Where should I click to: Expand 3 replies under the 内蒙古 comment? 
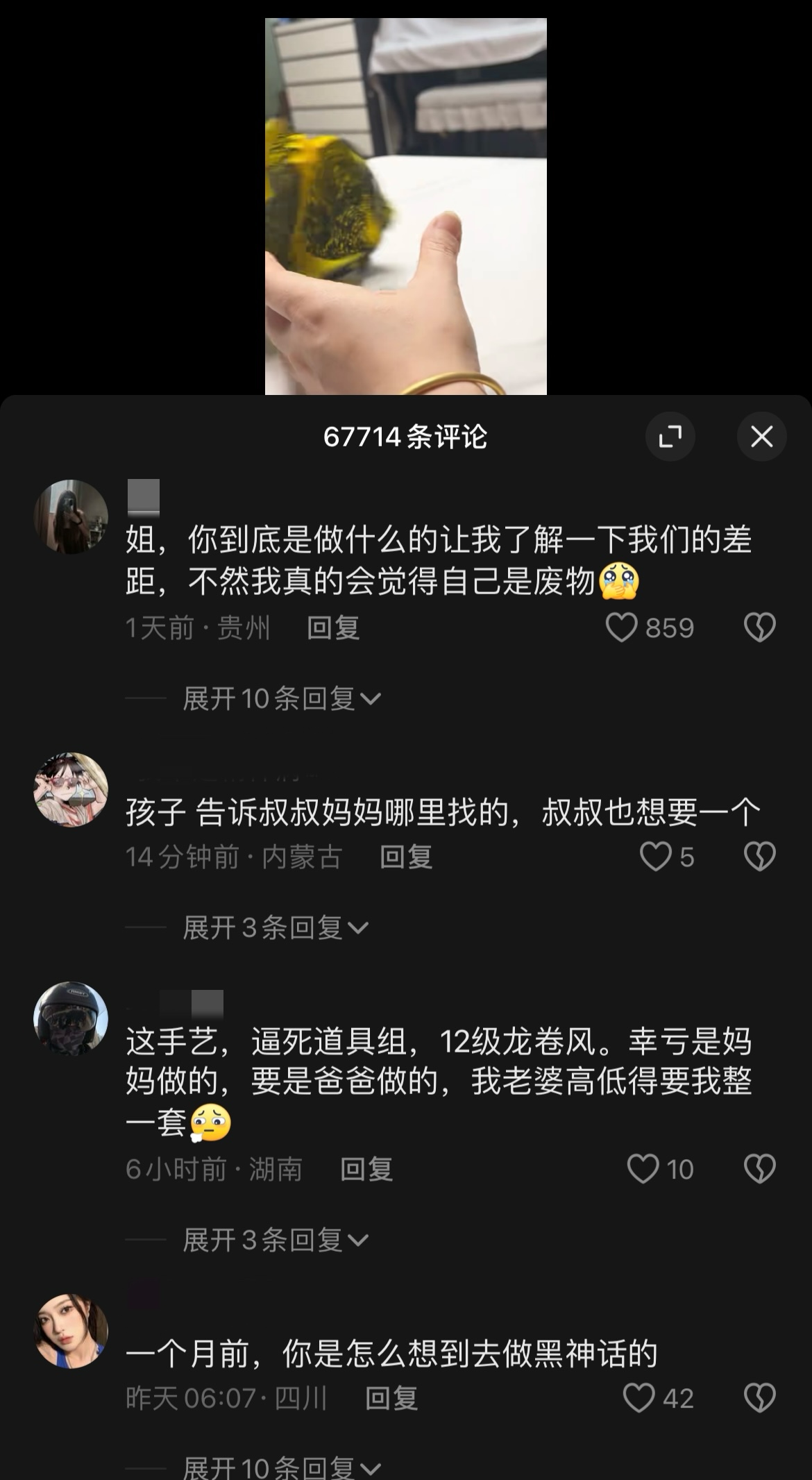(275, 927)
